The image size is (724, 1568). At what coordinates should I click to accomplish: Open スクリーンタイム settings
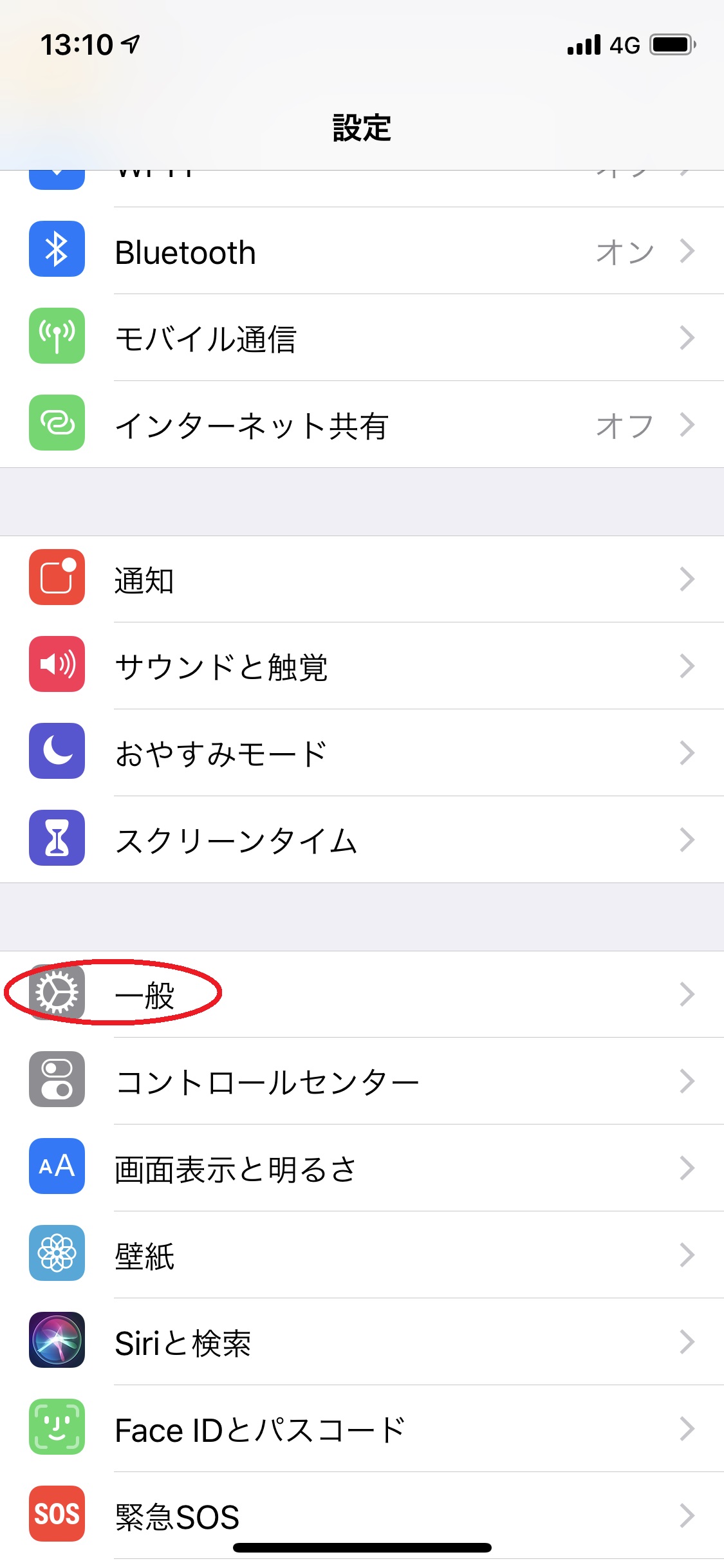[x=362, y=840]
